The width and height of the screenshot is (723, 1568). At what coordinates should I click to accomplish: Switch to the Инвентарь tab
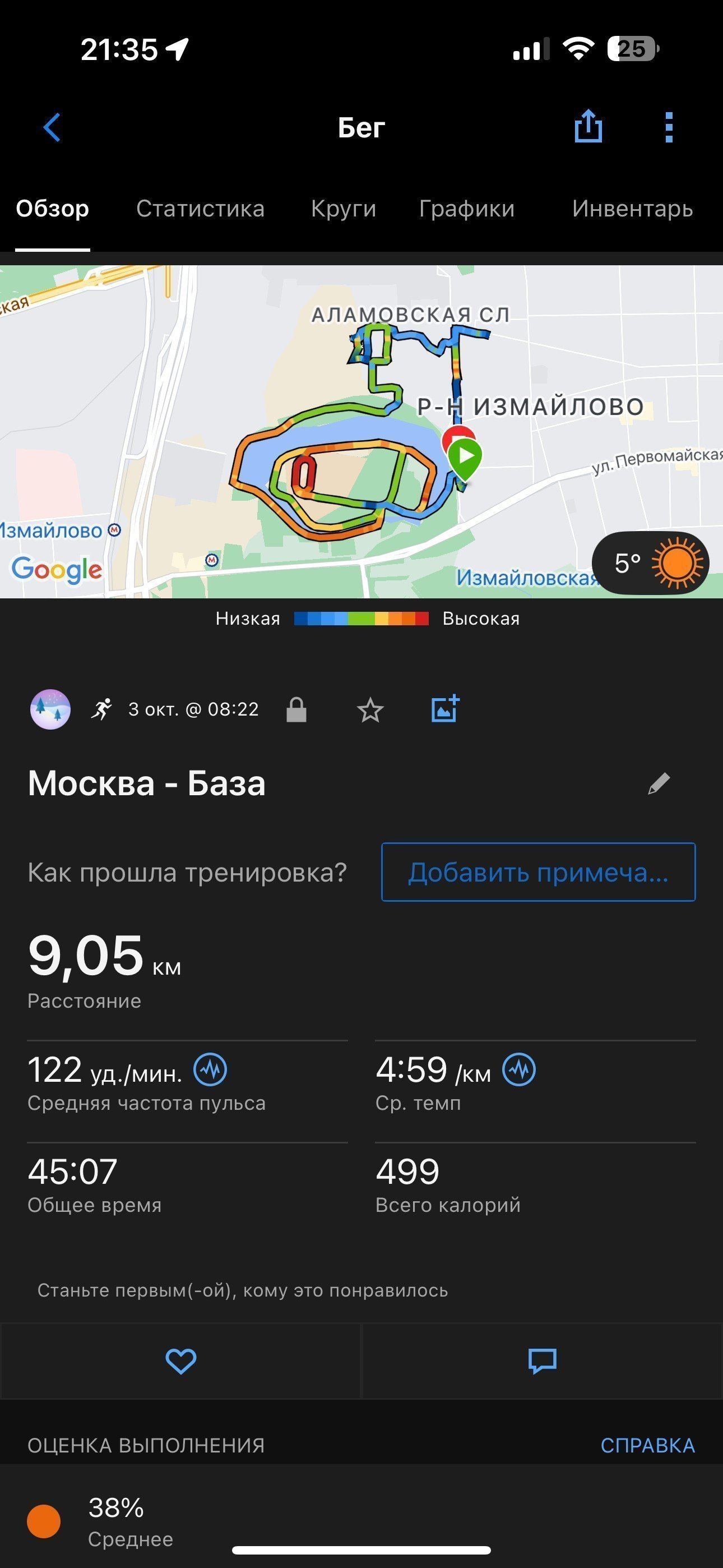click(x=632, y=209)
